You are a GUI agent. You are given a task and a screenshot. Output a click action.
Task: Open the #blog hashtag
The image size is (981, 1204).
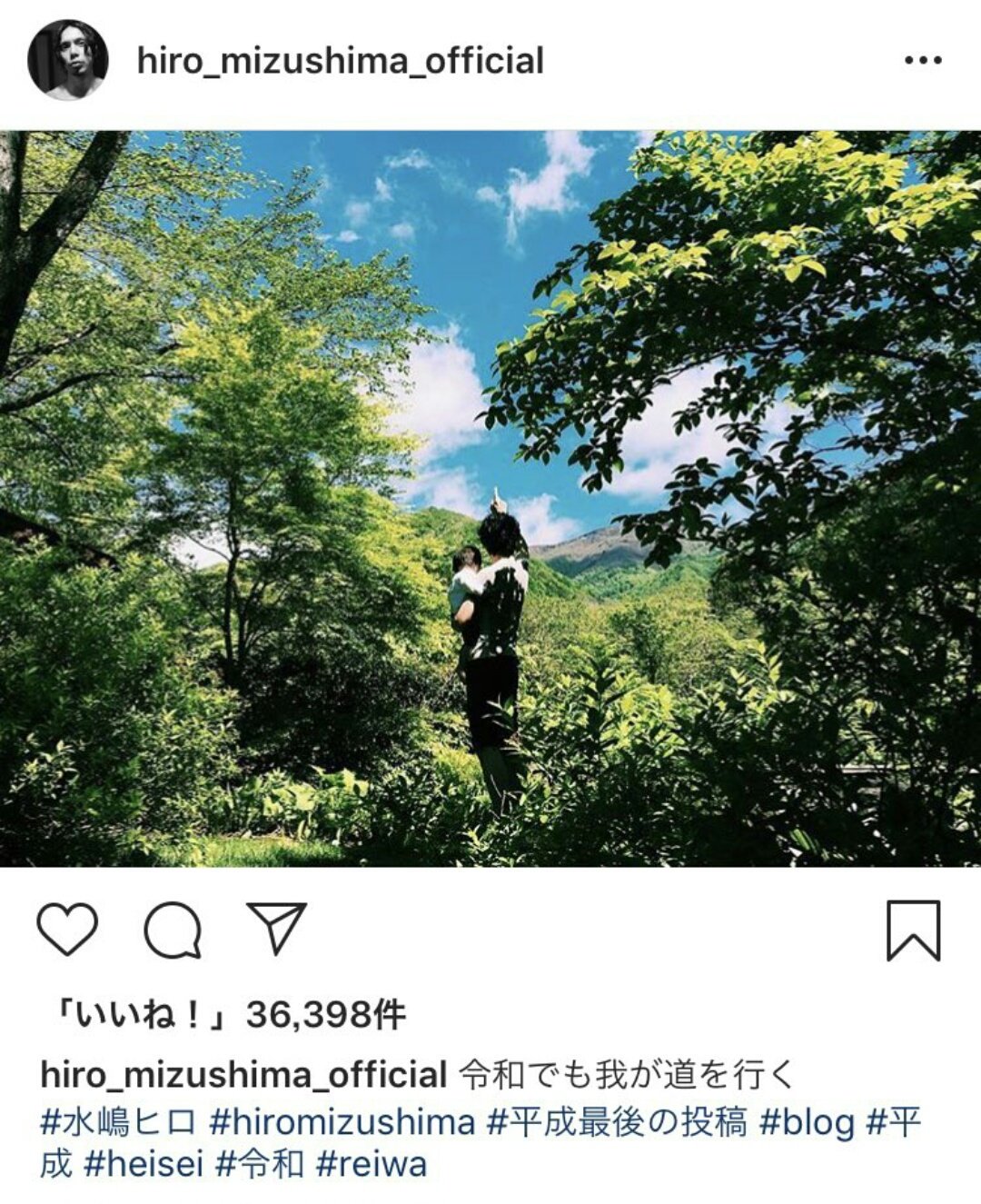pos(808,1122)
